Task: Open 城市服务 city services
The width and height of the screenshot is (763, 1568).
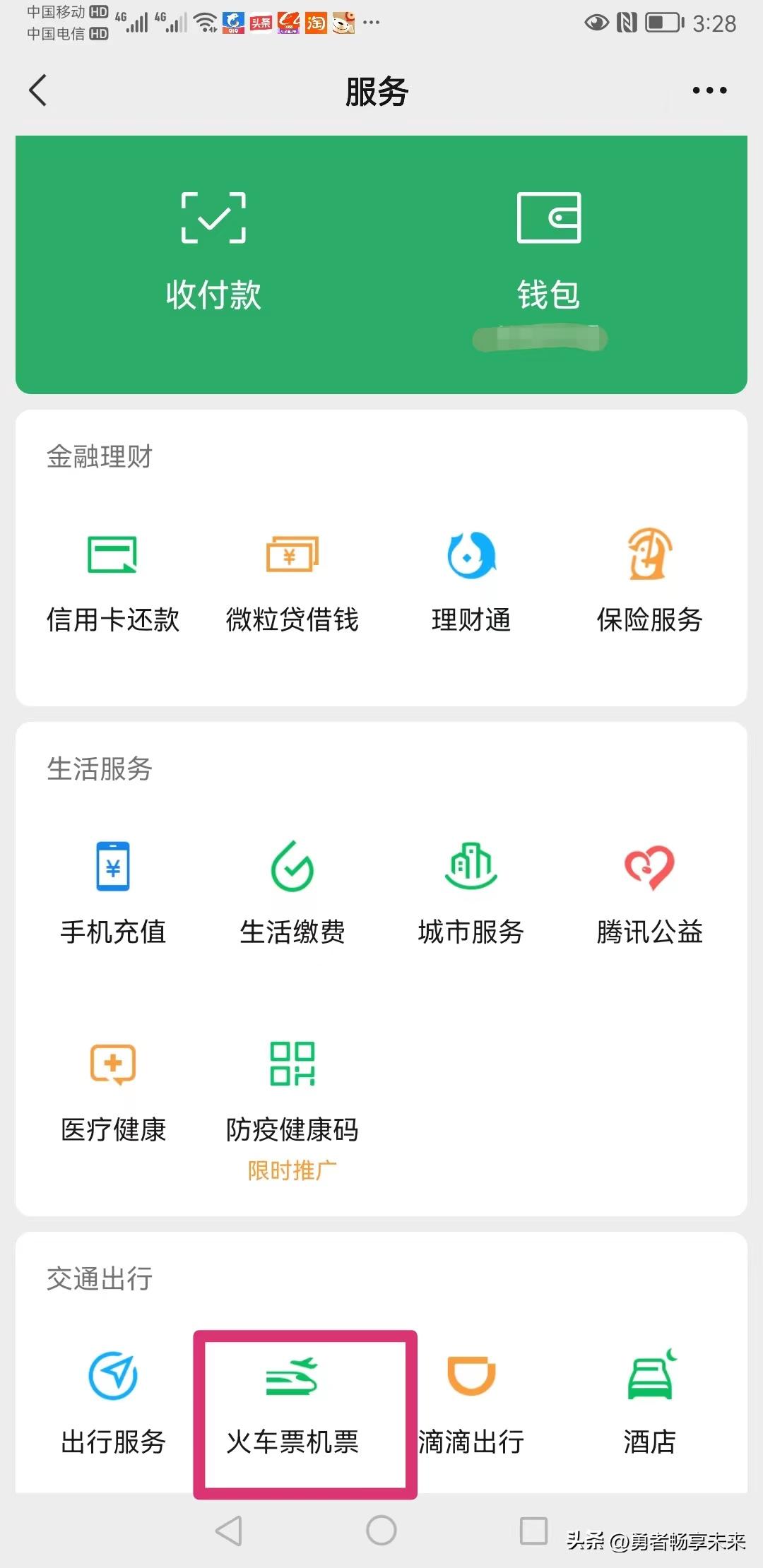Action: [470, 890]
